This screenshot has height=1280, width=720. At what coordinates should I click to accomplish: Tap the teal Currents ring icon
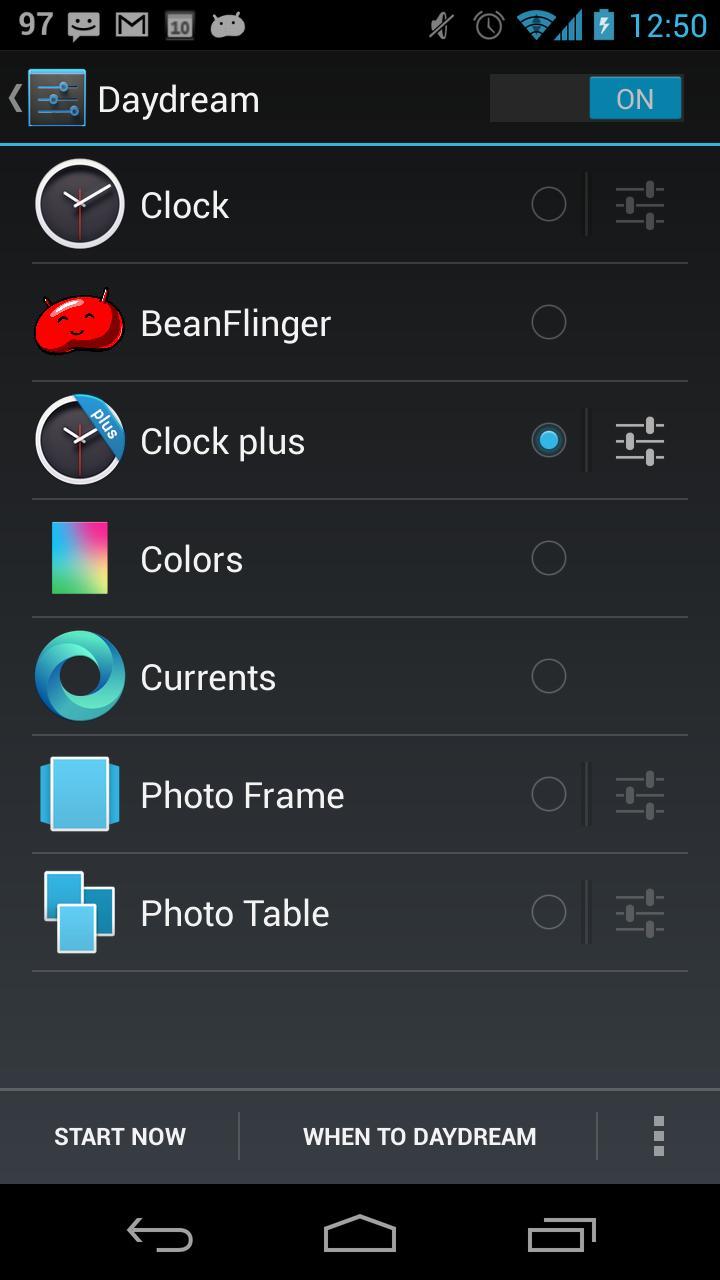pyautogui.click(x=80, y=676)
